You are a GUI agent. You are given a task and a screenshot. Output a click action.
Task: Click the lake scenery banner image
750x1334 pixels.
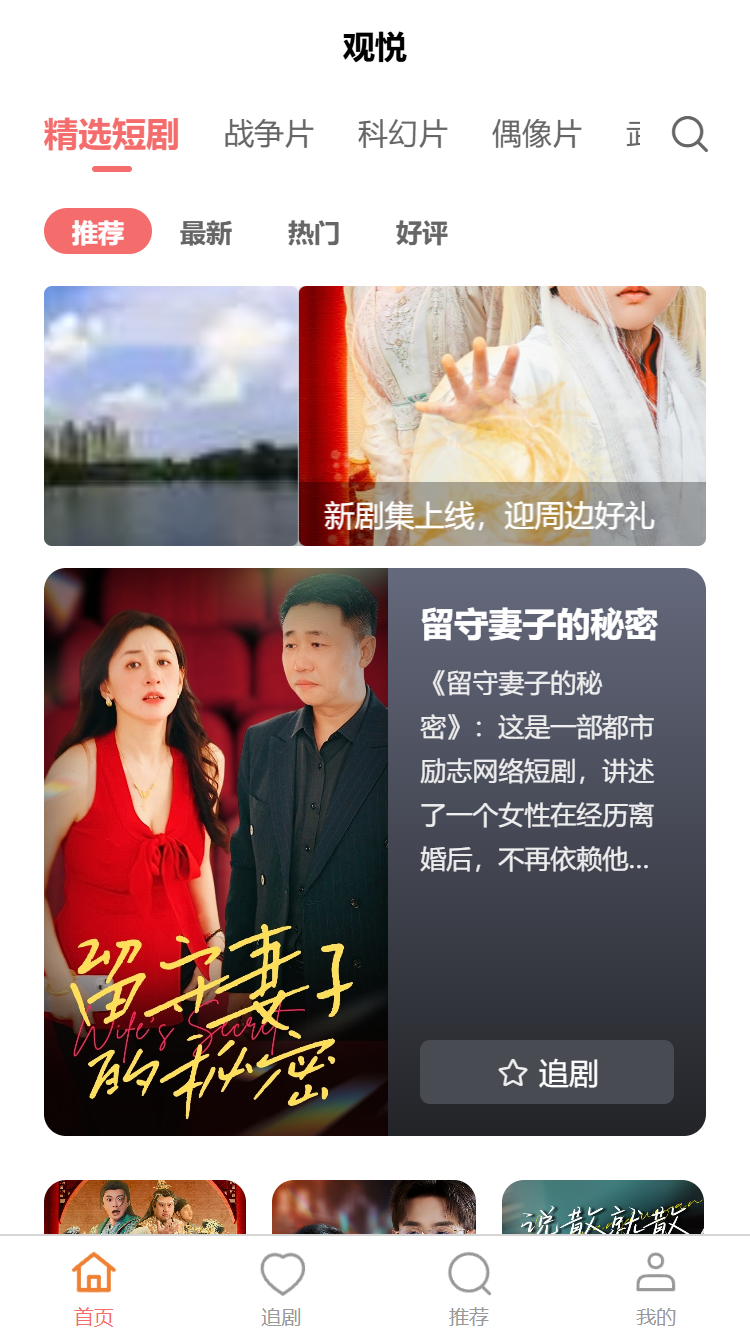pos(170,416)
